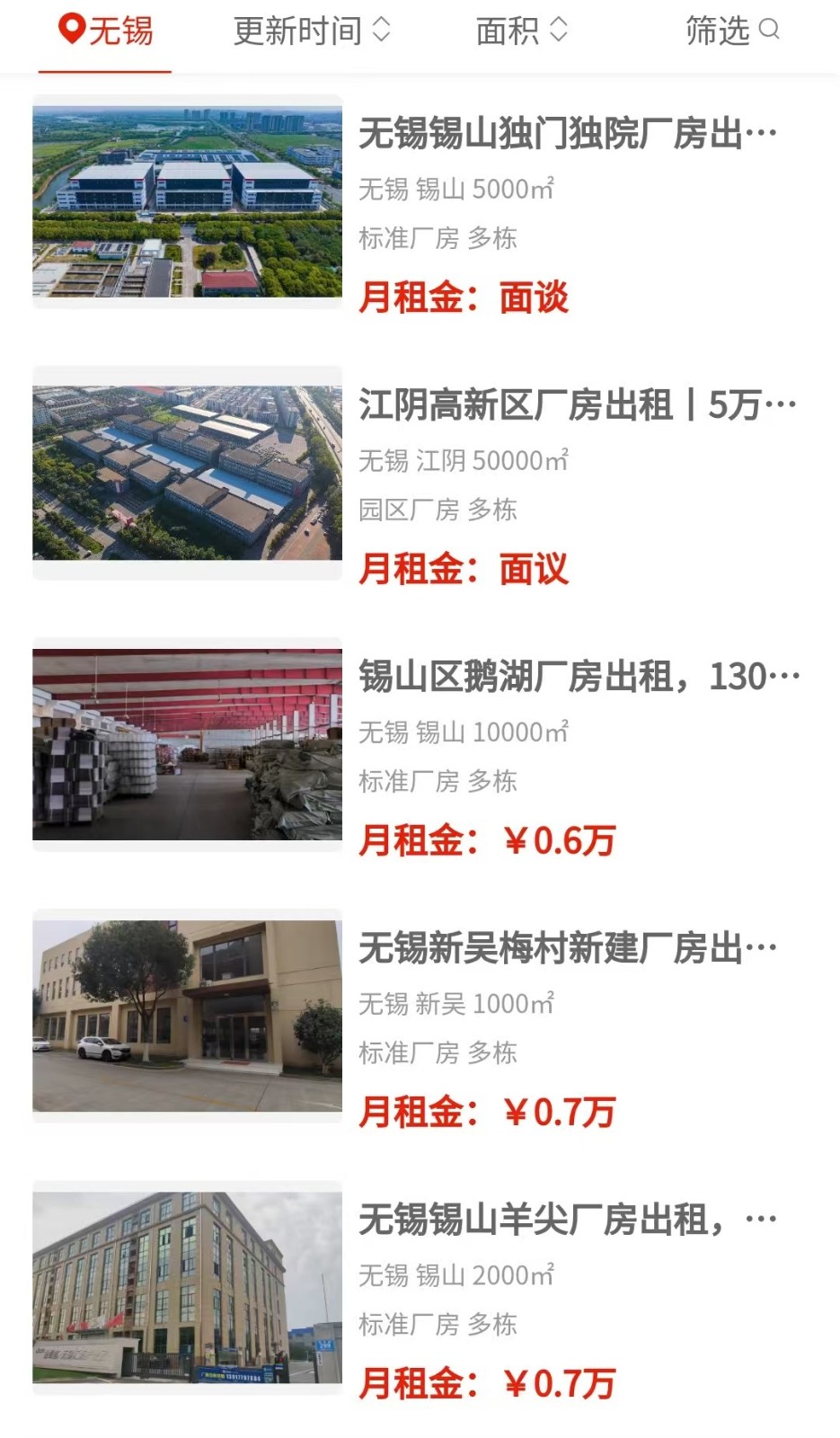Sort listings by 更新时间
This screenshot has width=840, height=1438.
[x=311, y=31]
